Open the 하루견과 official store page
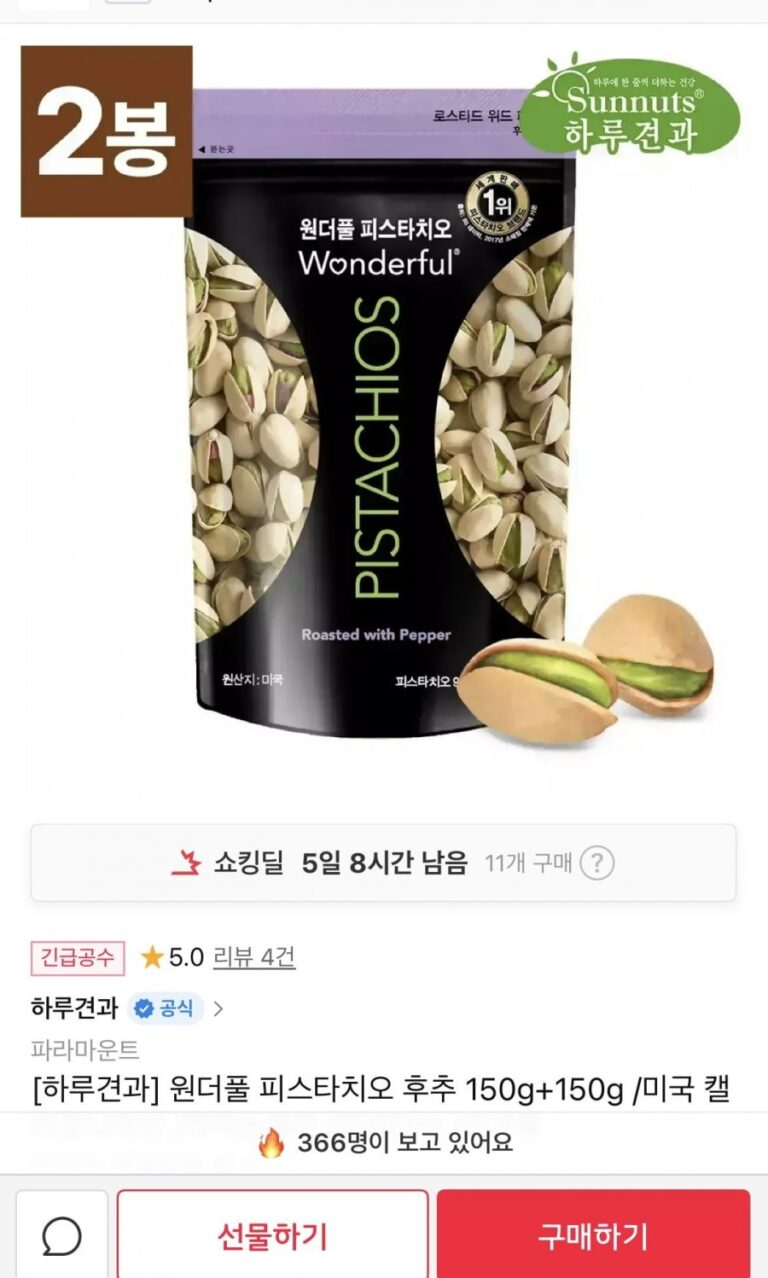This screenshot has width=768, height=1278. 75,1008
